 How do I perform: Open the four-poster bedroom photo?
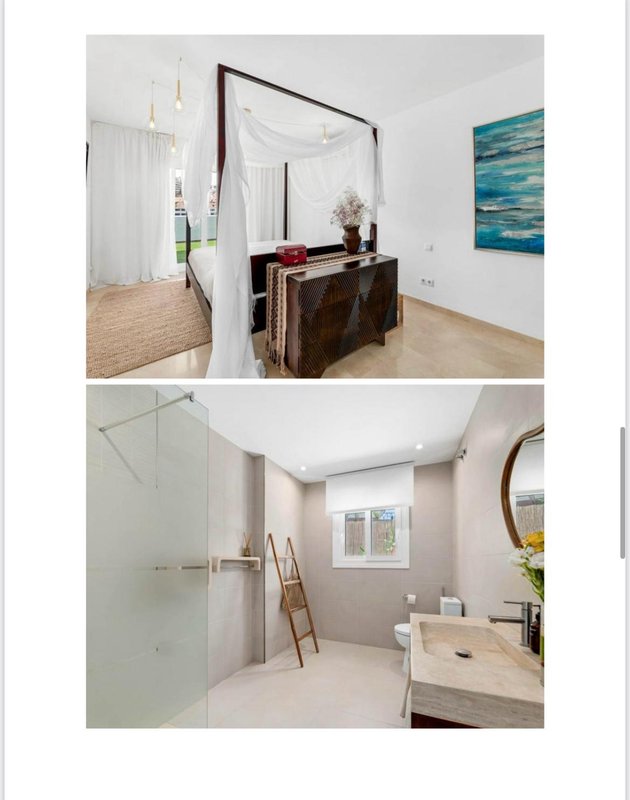pyautogui.click(x=315, y=206)
